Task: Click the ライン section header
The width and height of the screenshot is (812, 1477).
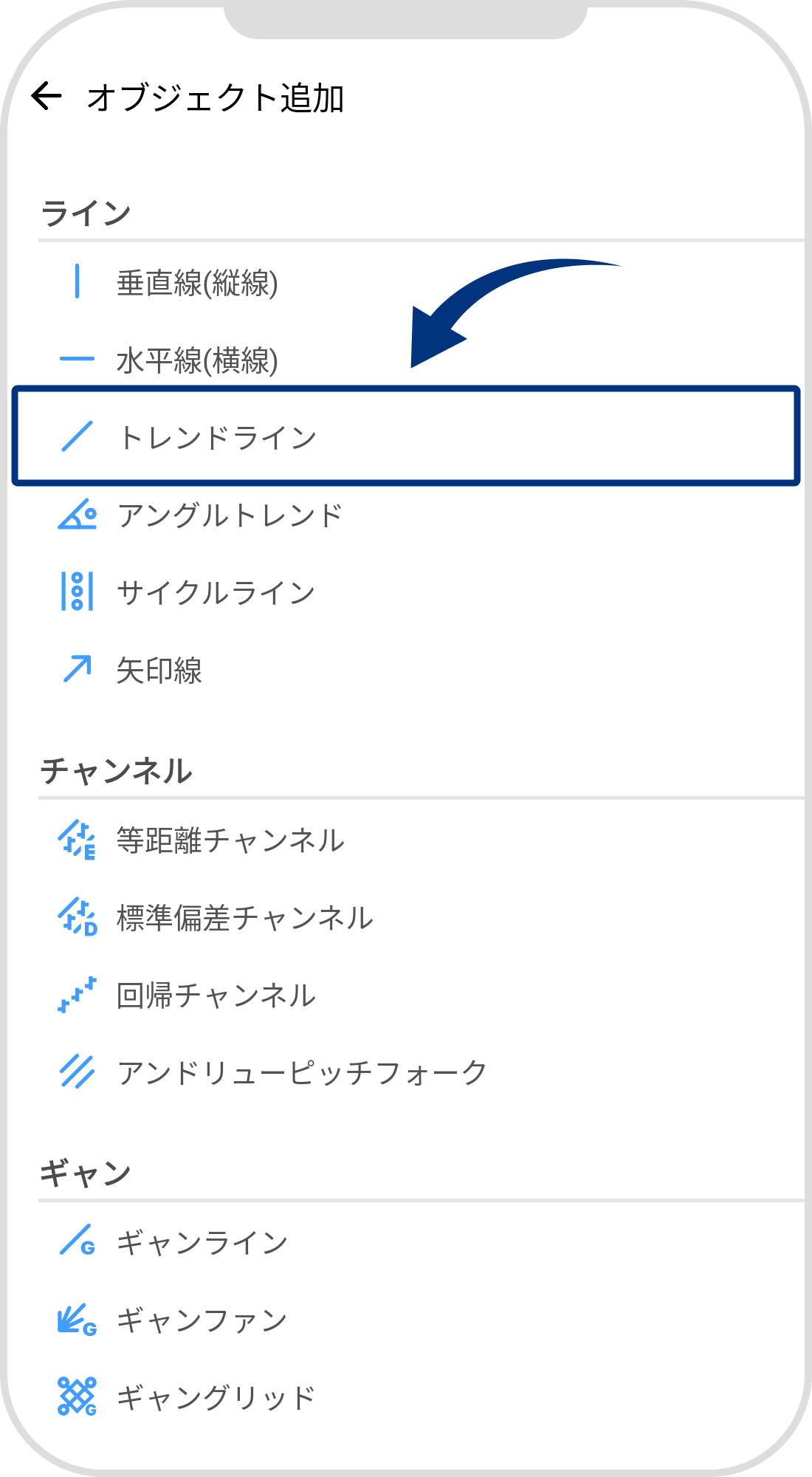Action: (x=85, y=212)
